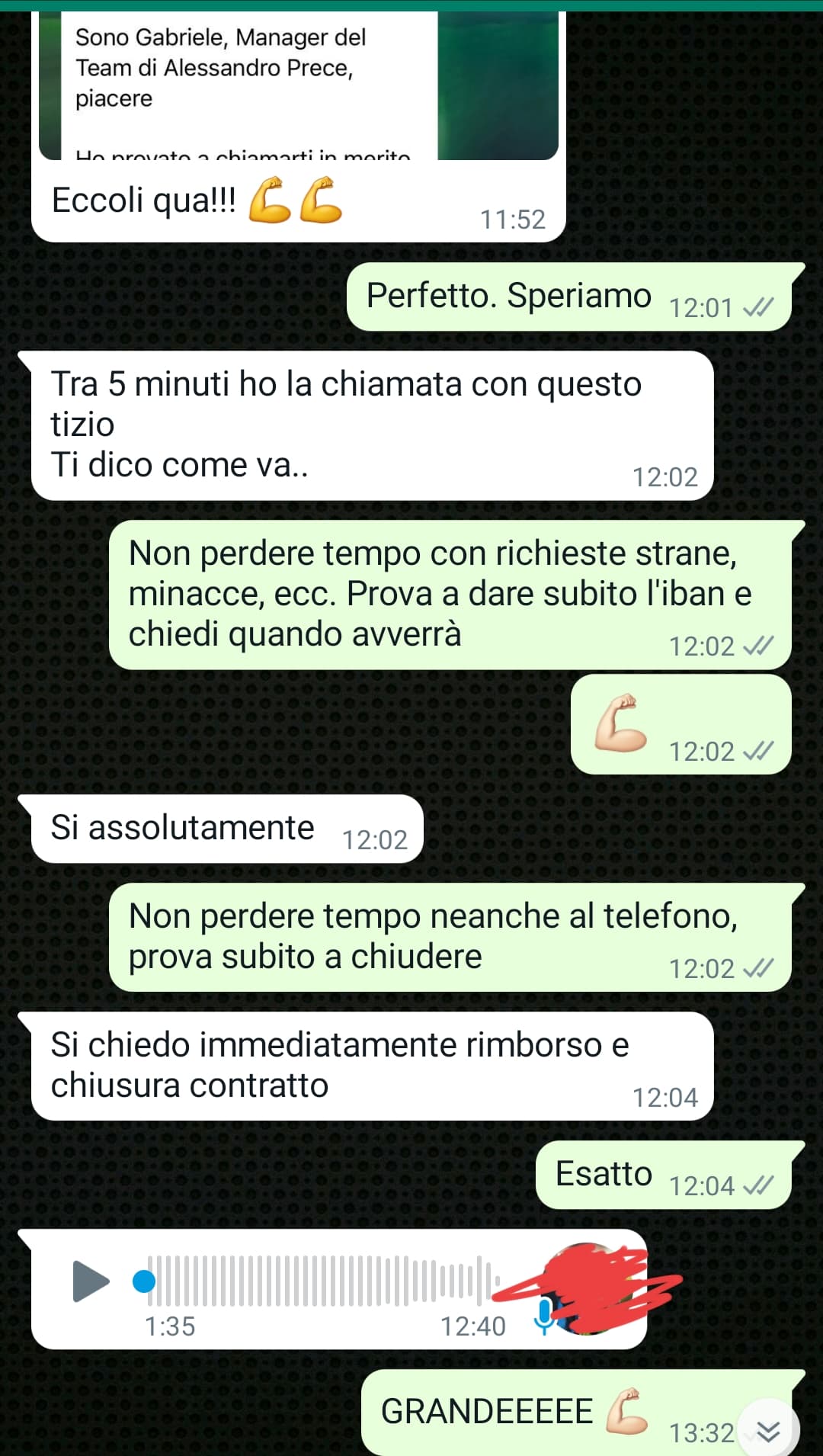
Task: Play the 1:35 voice message
Action: click(x=91, y=1281)
